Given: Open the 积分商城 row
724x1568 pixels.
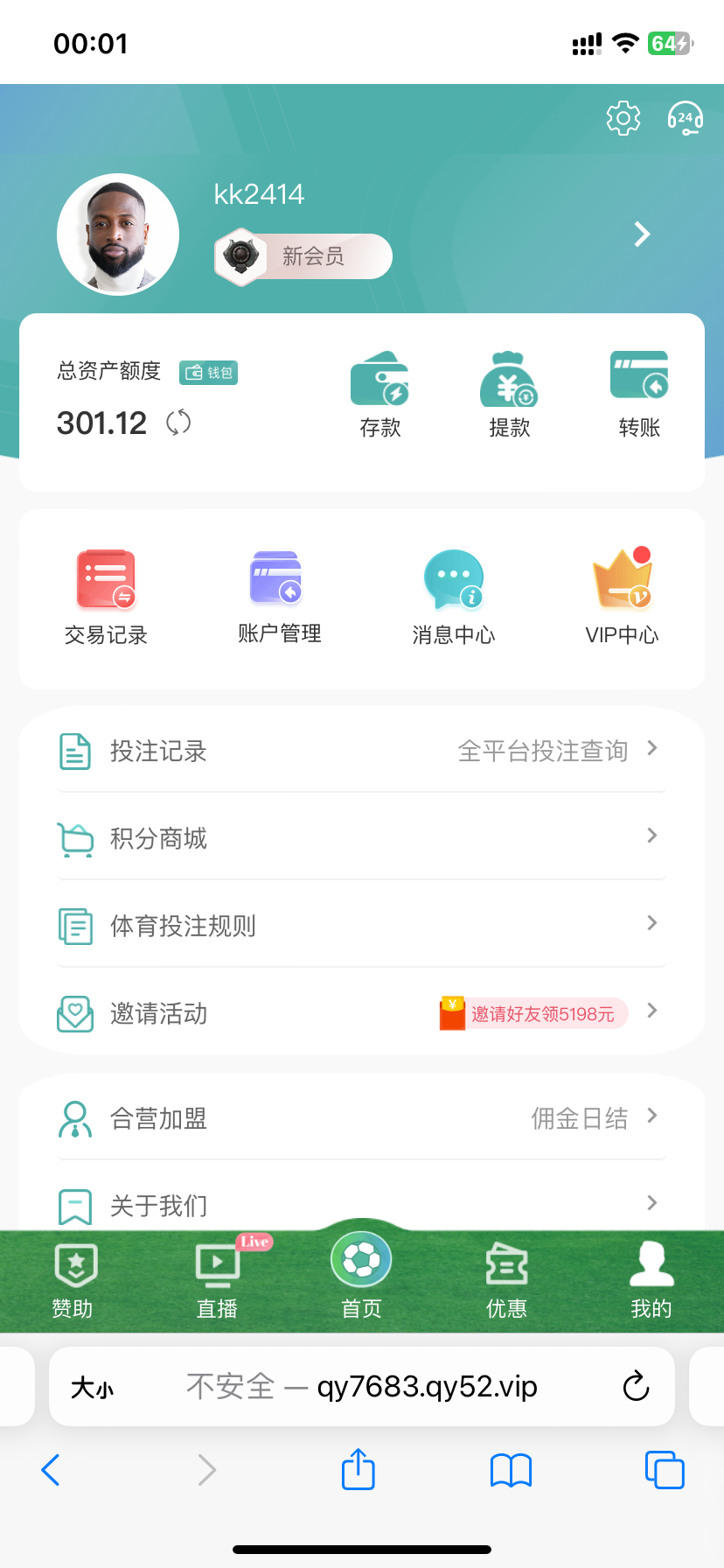Looking at the screenshot, I should coord(361,837).
